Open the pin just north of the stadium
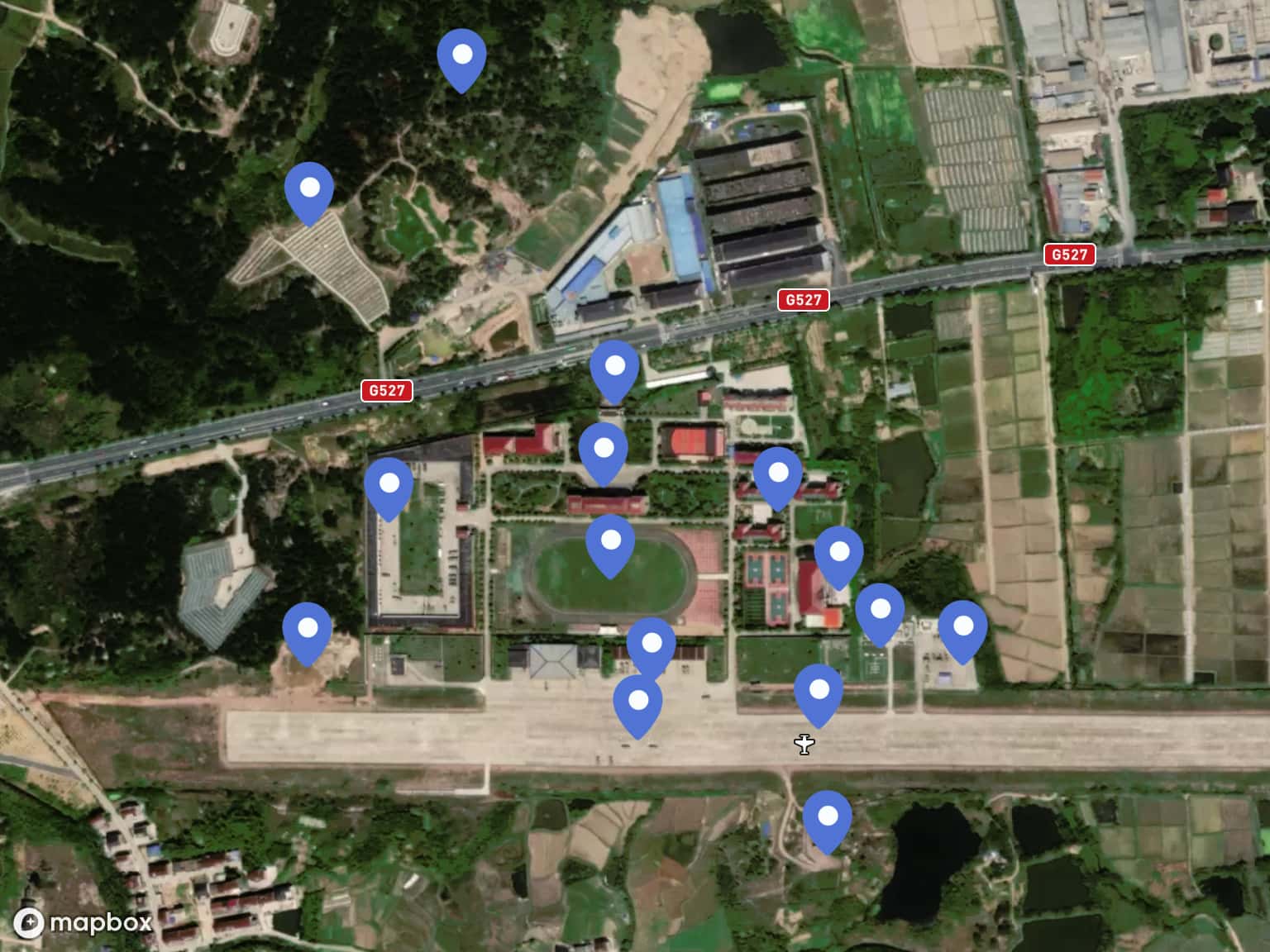The height and width of the screenshot is (952, 1270). [x=604, y=453]
